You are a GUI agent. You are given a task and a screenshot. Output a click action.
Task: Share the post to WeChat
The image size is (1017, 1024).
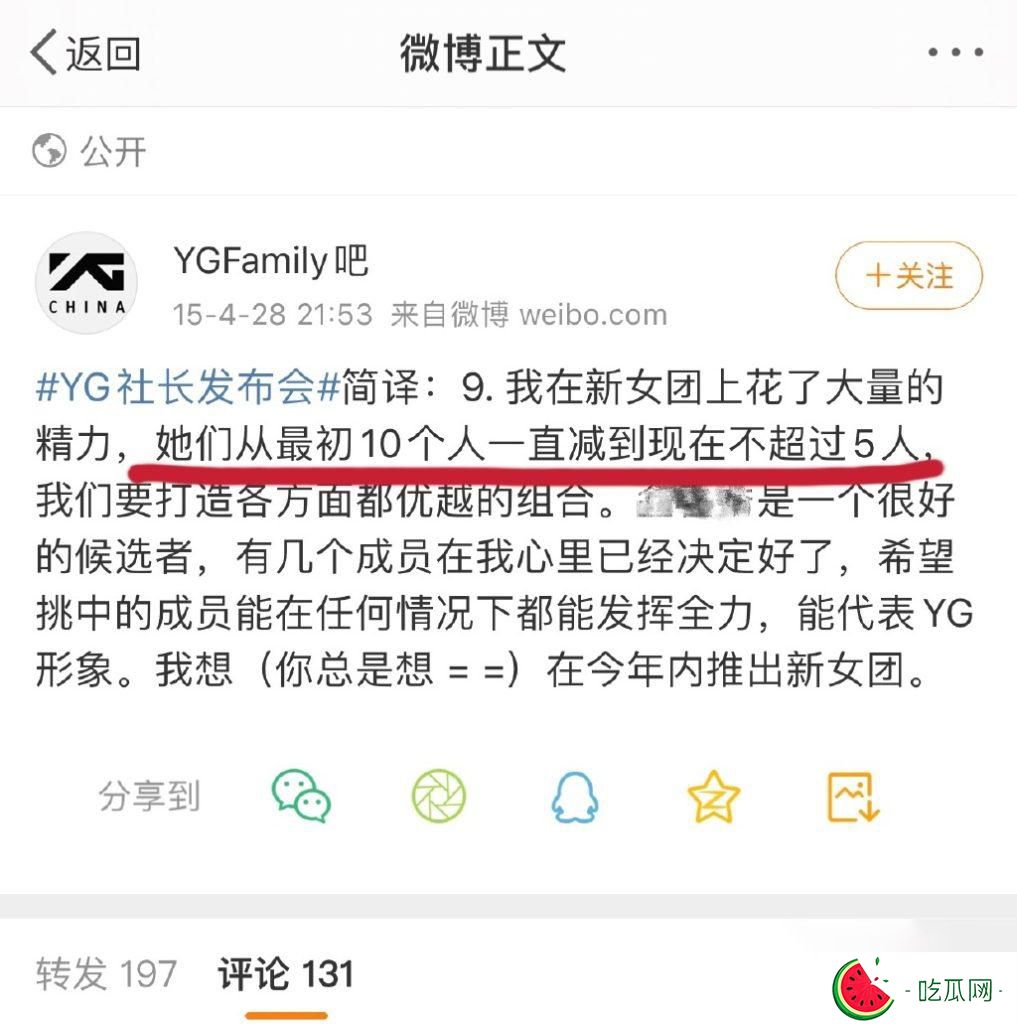301,797
